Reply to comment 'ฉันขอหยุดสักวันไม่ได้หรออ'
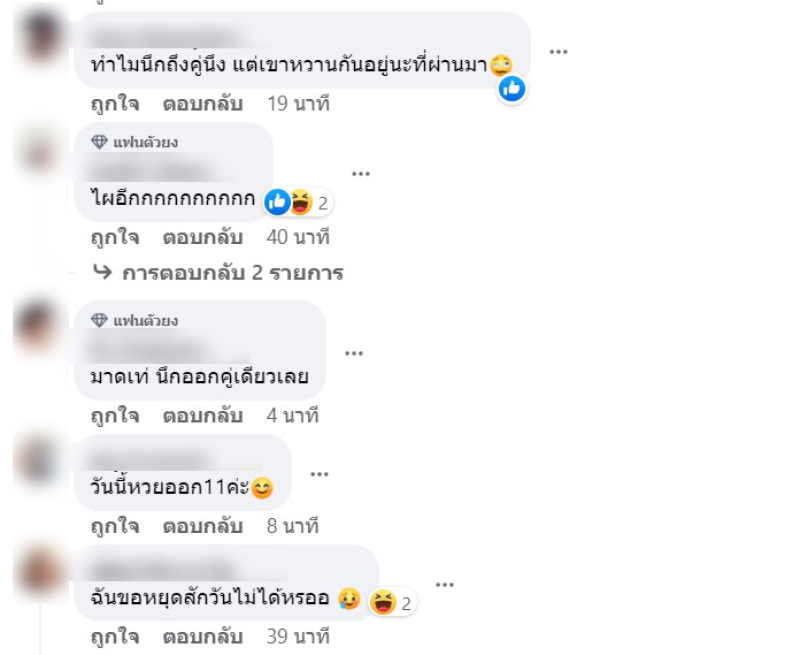 (x=204, y=635)
